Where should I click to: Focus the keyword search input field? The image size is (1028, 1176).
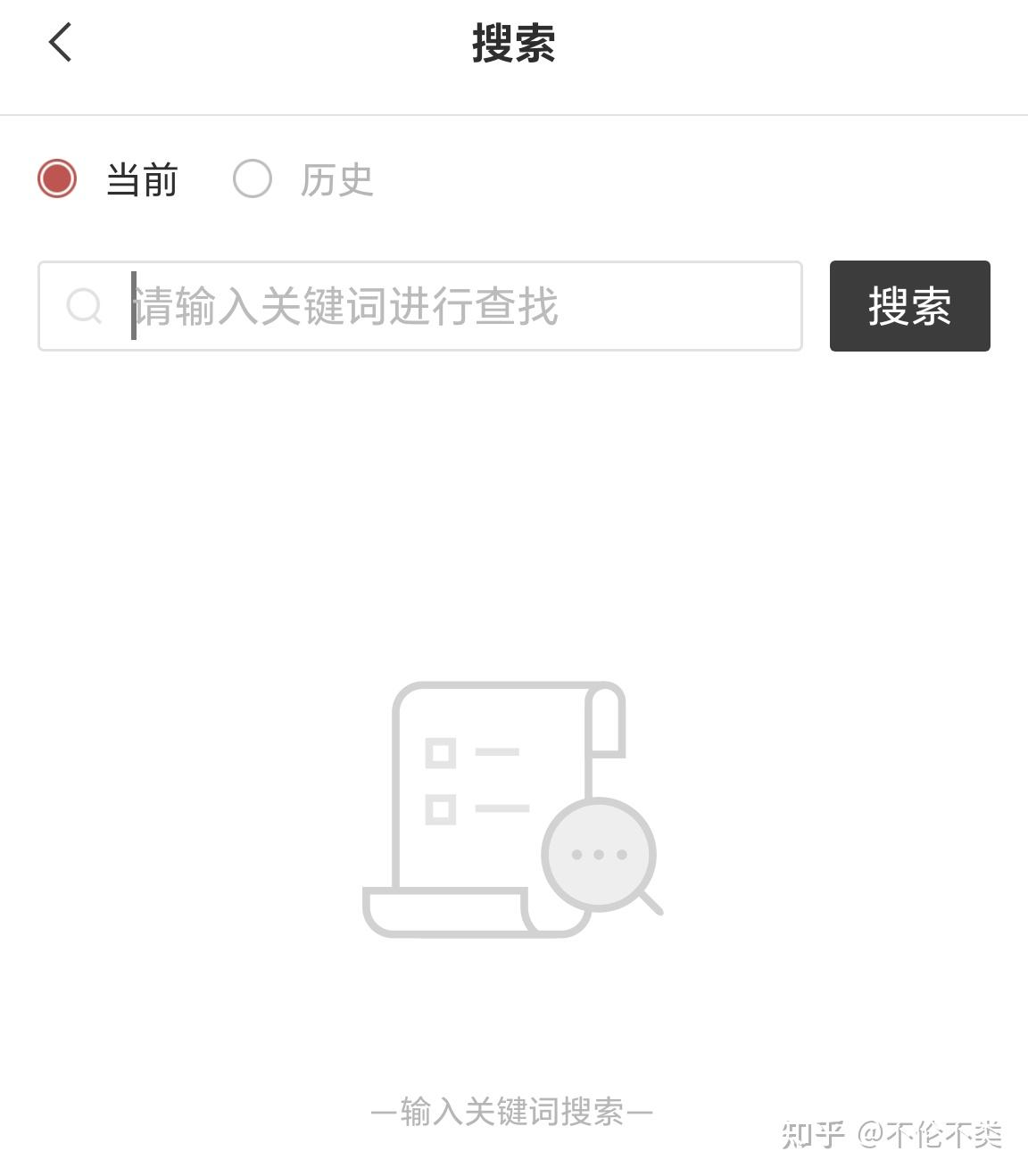pos(446,306)
